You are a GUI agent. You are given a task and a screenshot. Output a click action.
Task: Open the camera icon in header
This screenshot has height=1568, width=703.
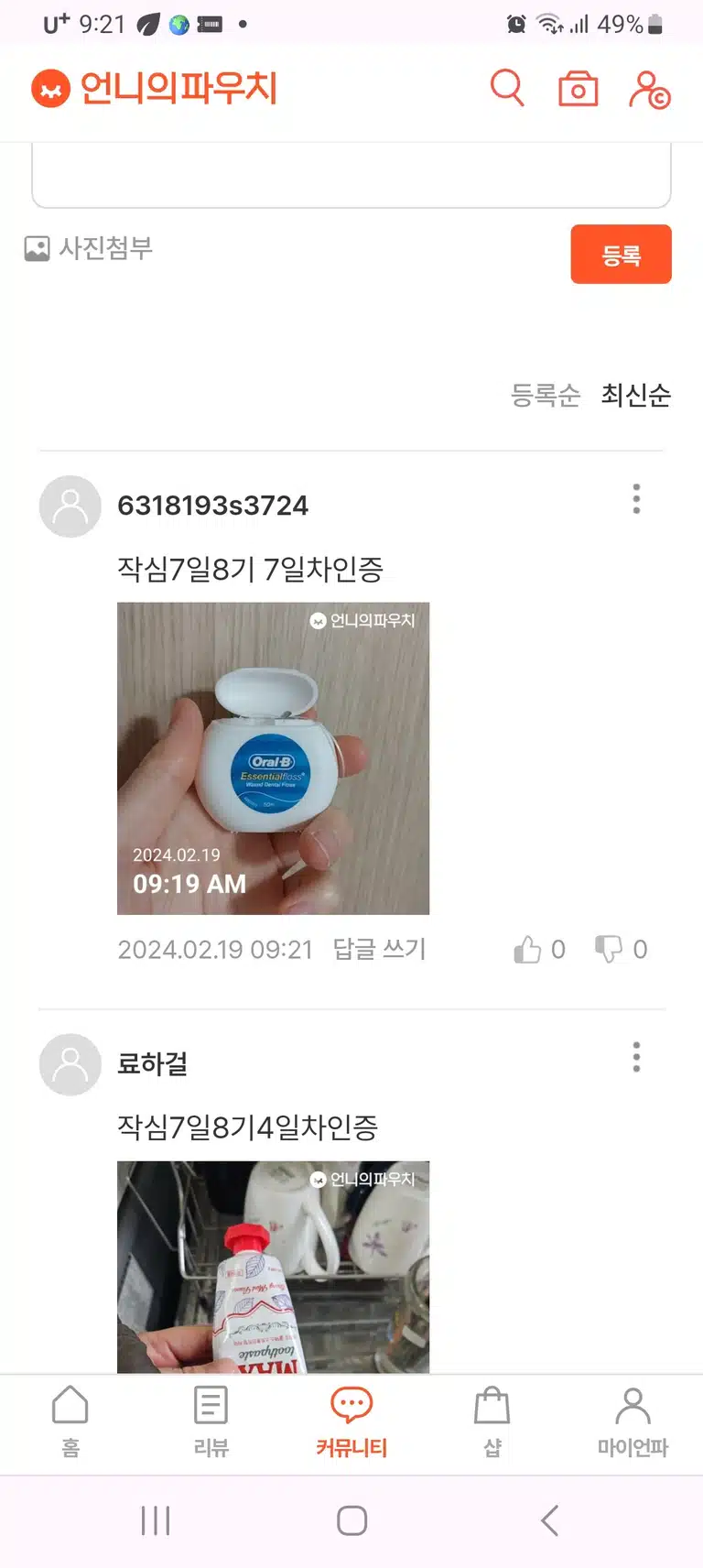578,89
